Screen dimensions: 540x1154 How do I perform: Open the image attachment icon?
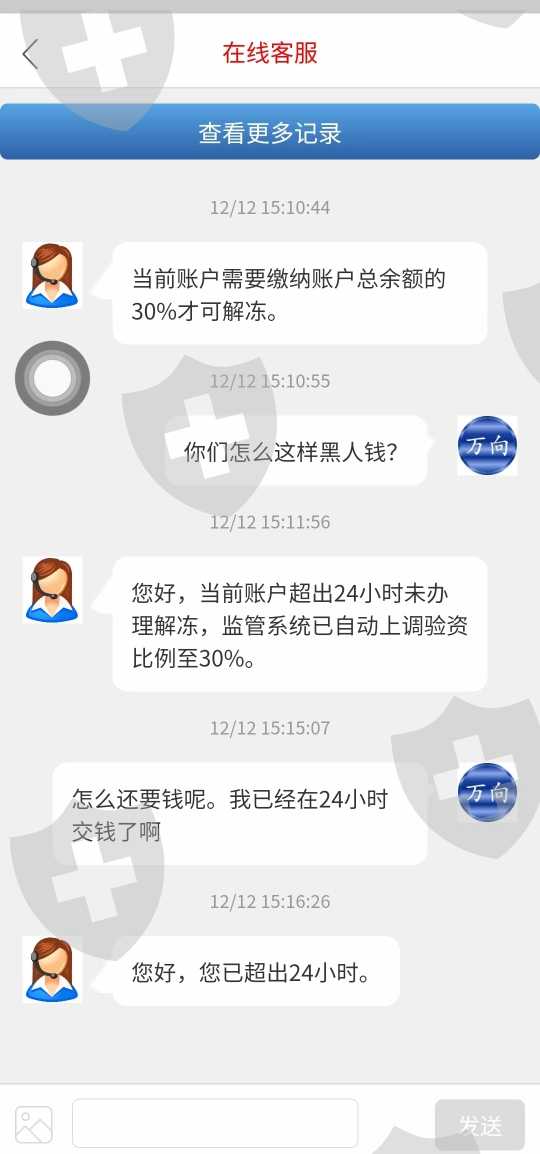34,1124
